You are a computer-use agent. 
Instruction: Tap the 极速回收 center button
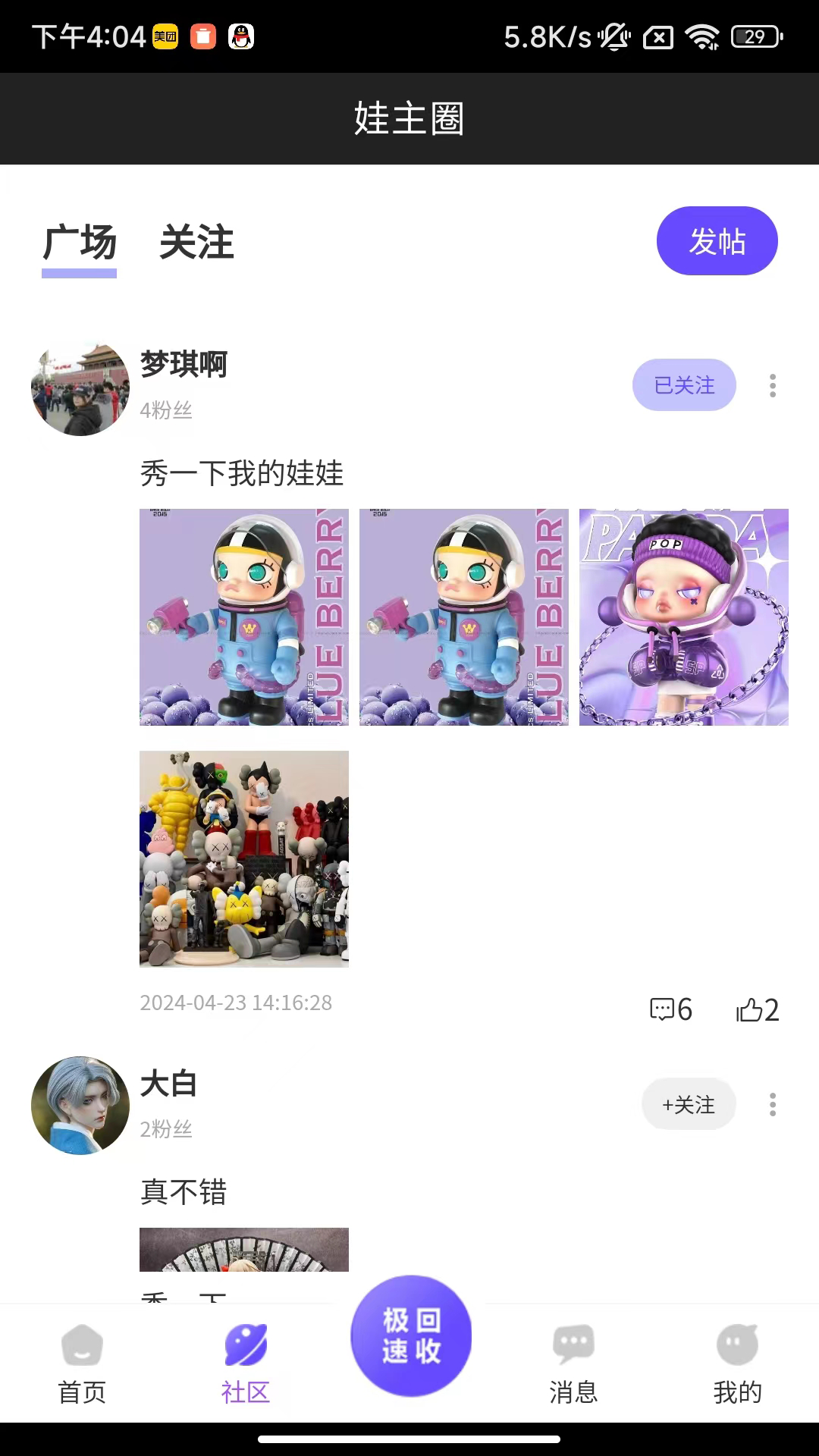tap(410, 1335)
